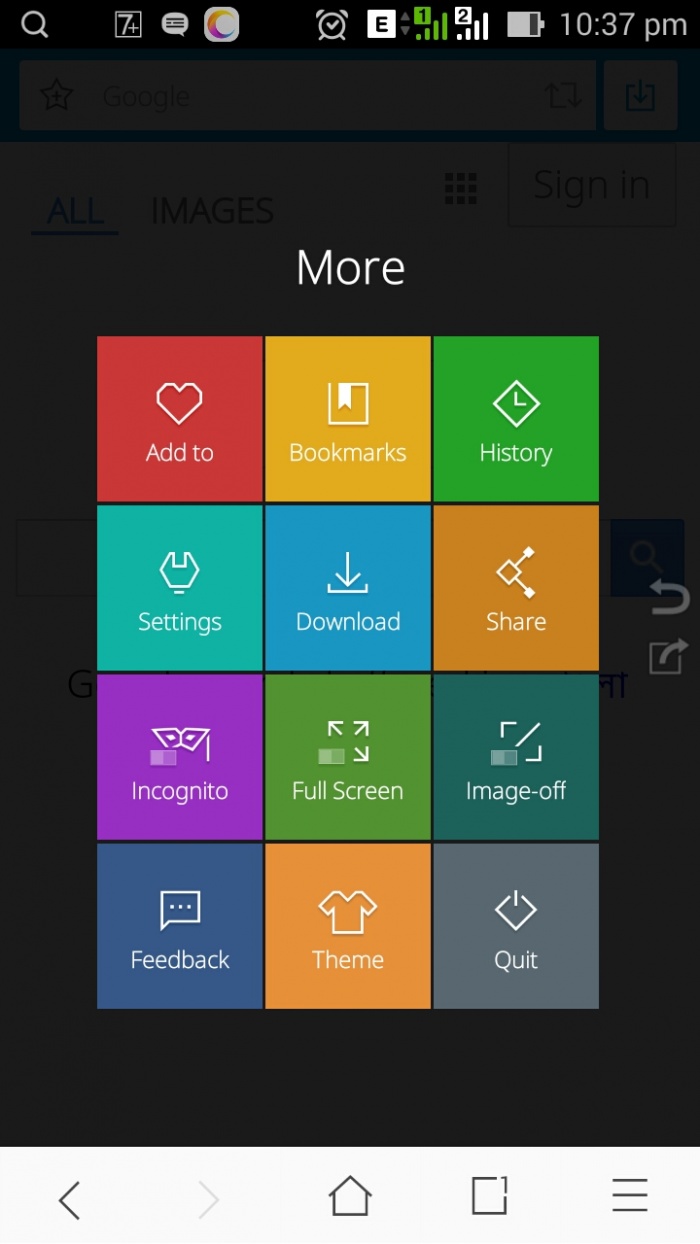Toggle Incognito mode
The height and width of the screenshot is (1244, 700).
click(180, 757)
